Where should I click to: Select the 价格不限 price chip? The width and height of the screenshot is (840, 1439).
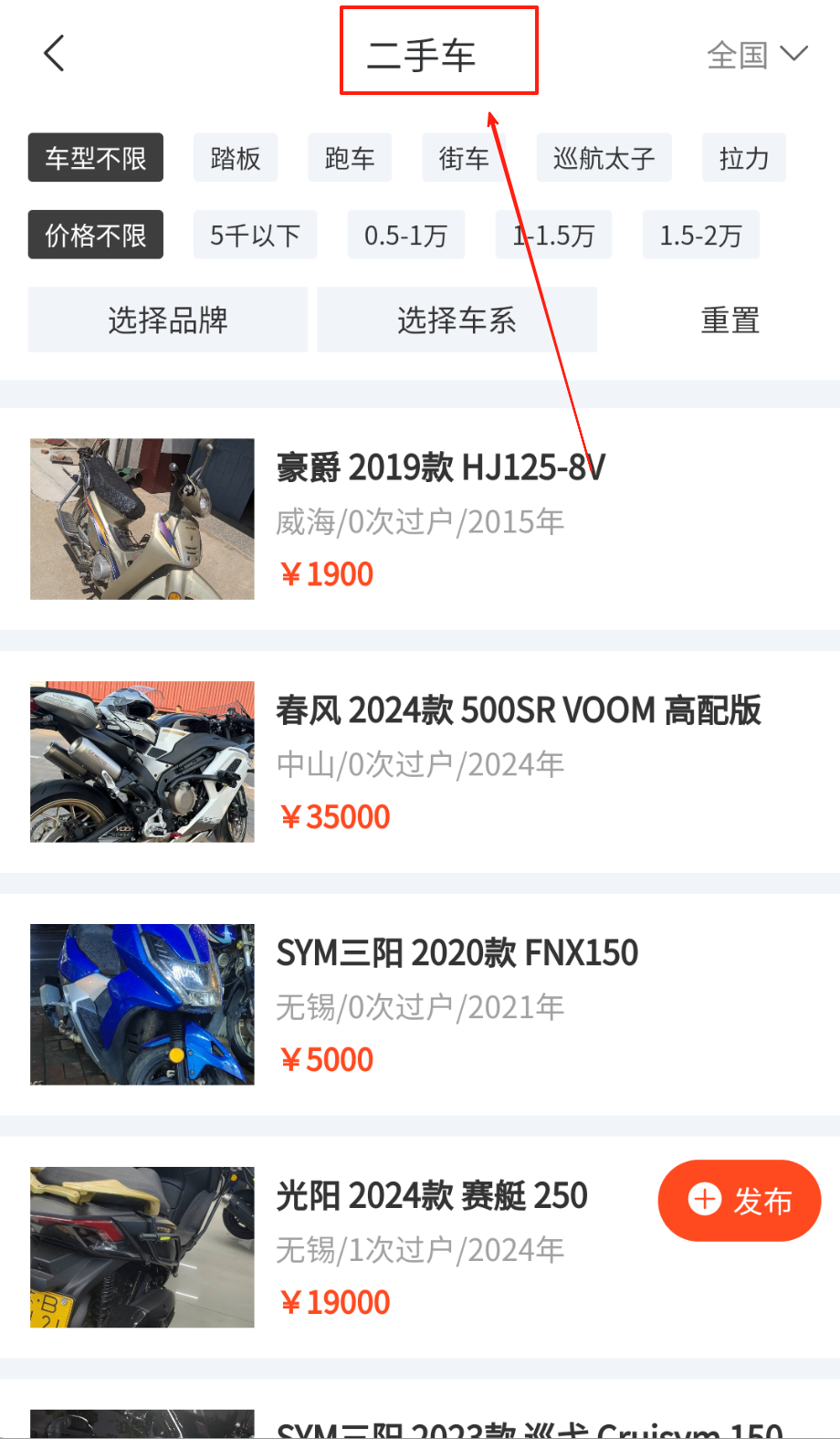(x=96, y=235)
